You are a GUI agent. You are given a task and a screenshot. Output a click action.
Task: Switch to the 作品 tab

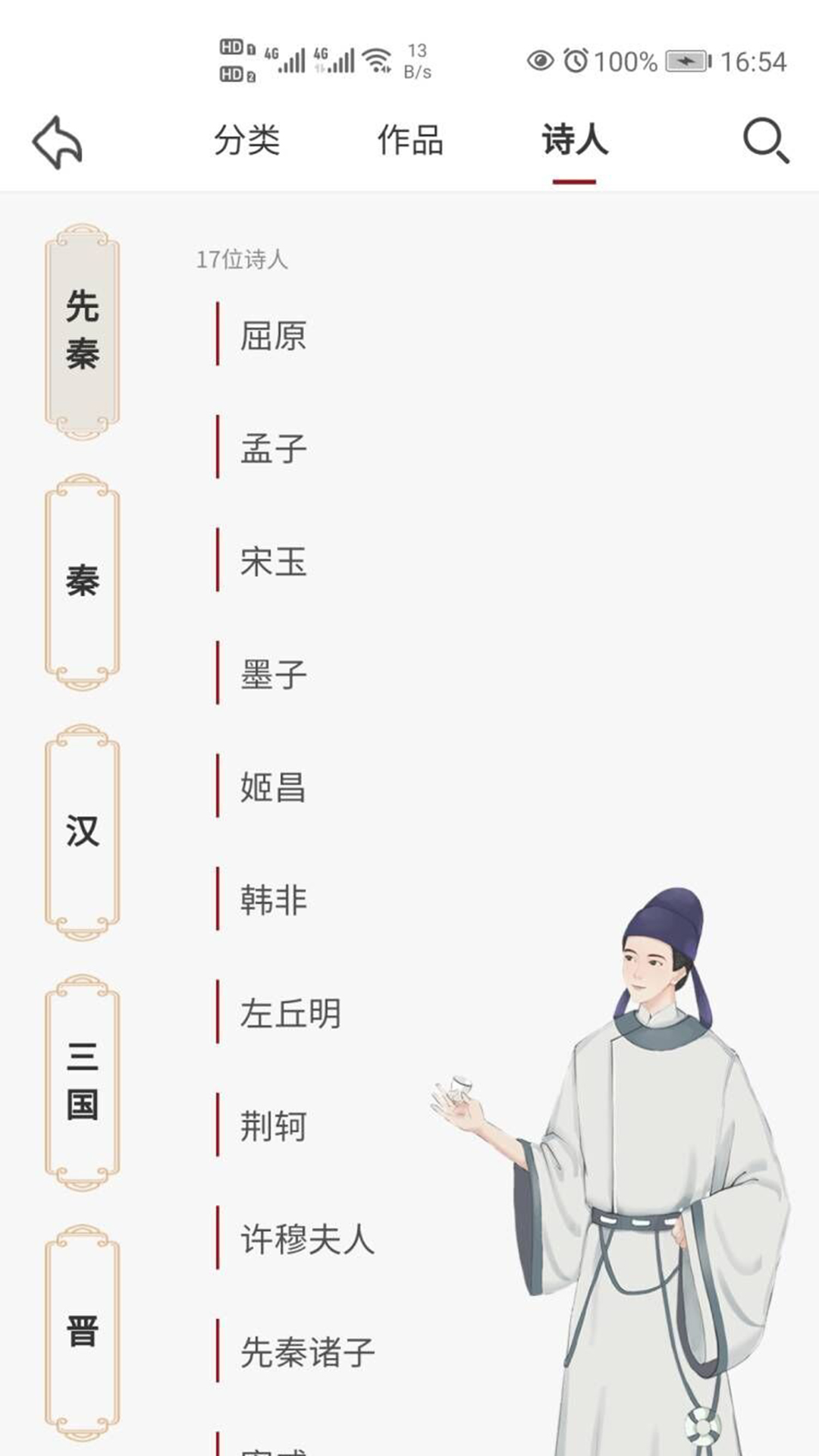410,141
